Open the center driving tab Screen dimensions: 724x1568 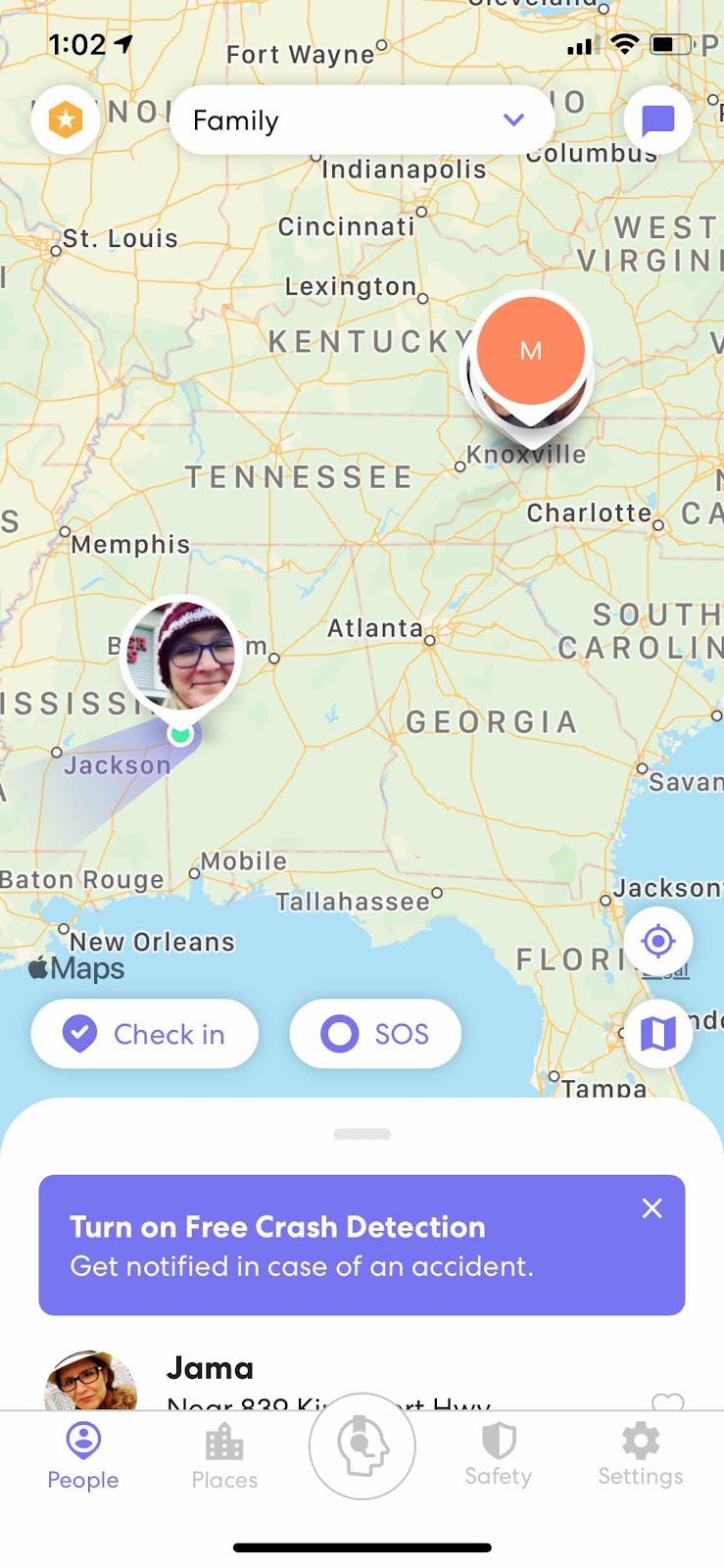click(362, 1446)
